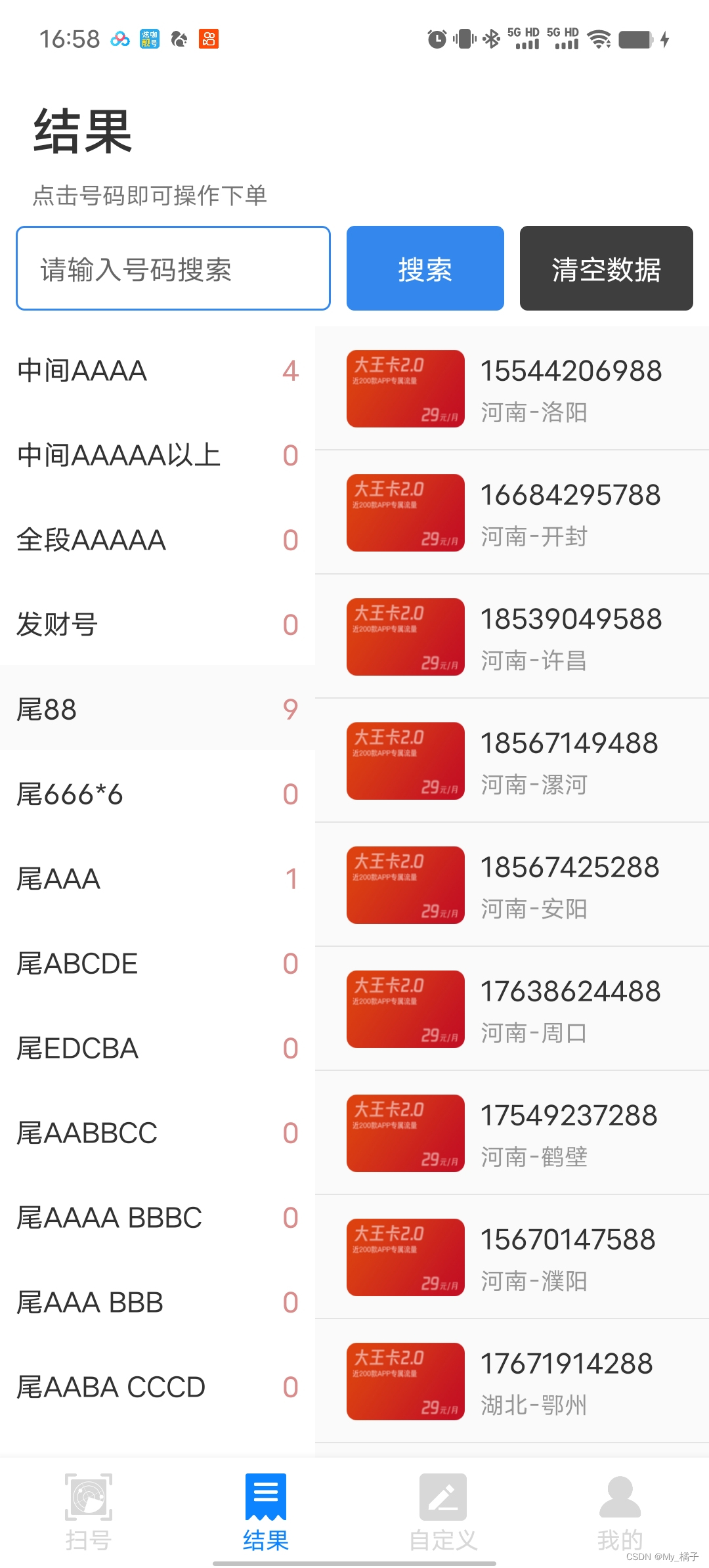Tap number 18567149488 from 漯河
Screen dimensions: 709x1568
[x=512, y=761]
